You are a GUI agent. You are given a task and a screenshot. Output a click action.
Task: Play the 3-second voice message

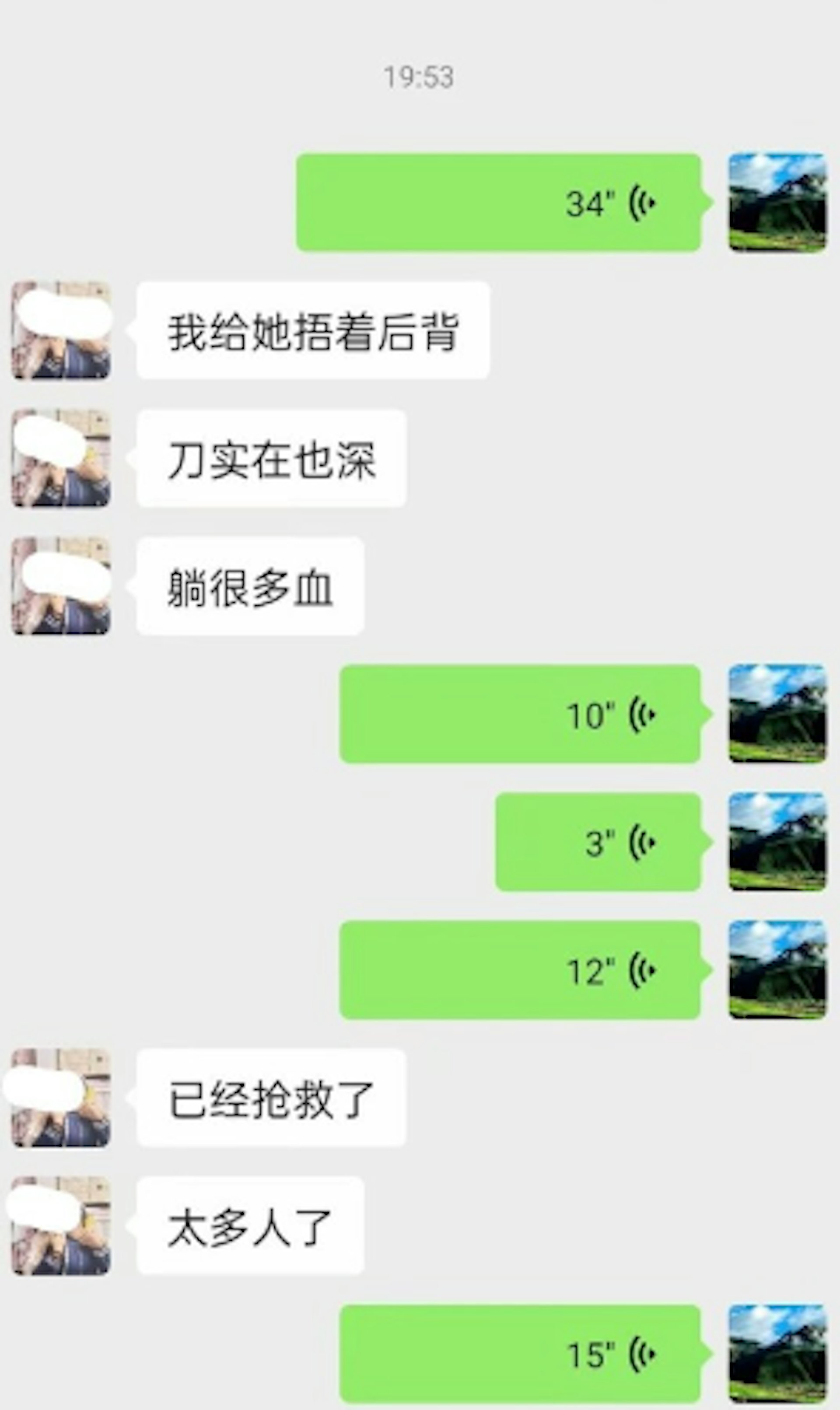tap(598, 842)
